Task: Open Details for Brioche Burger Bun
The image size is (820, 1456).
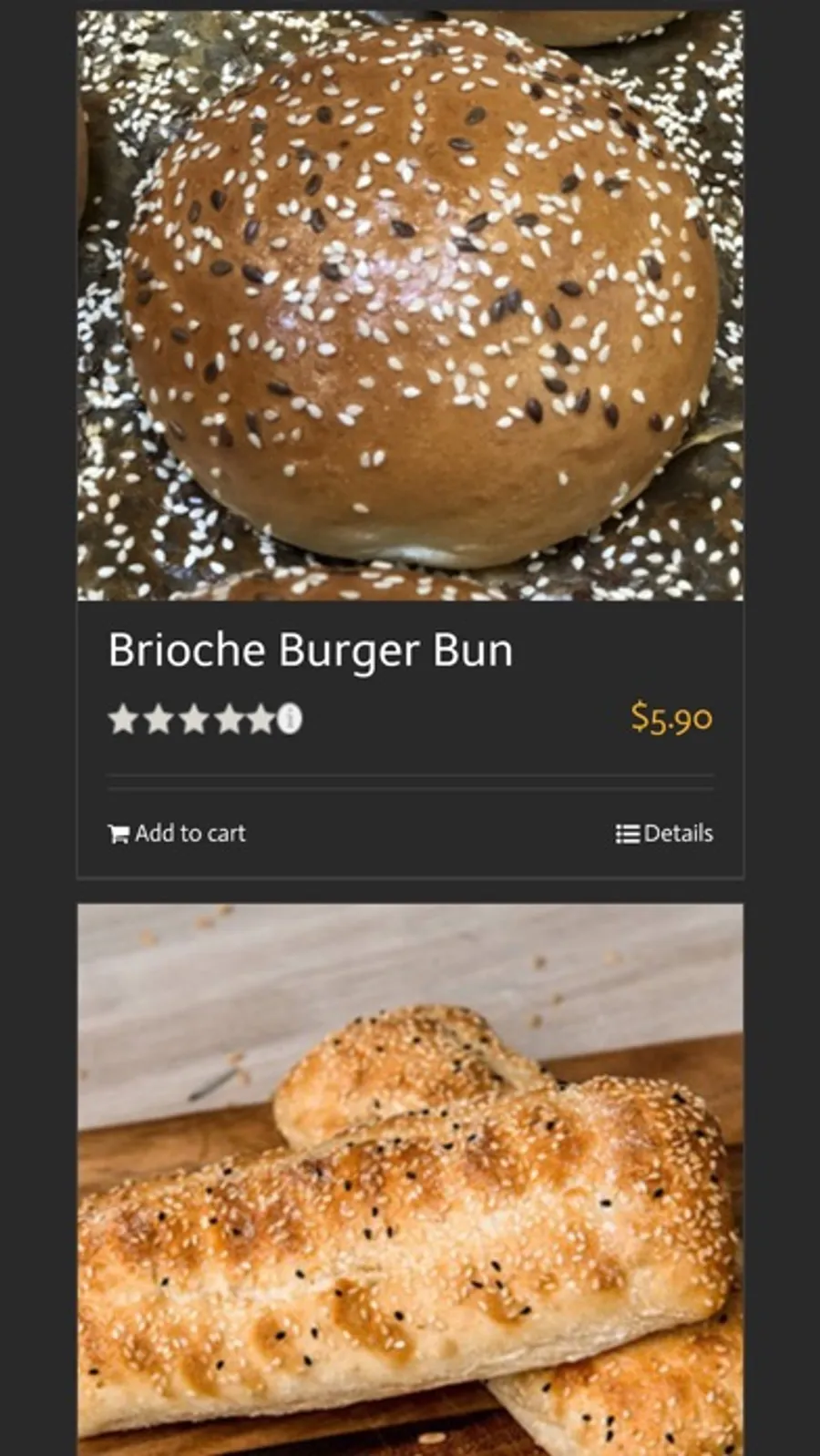Action: [664, 834]
